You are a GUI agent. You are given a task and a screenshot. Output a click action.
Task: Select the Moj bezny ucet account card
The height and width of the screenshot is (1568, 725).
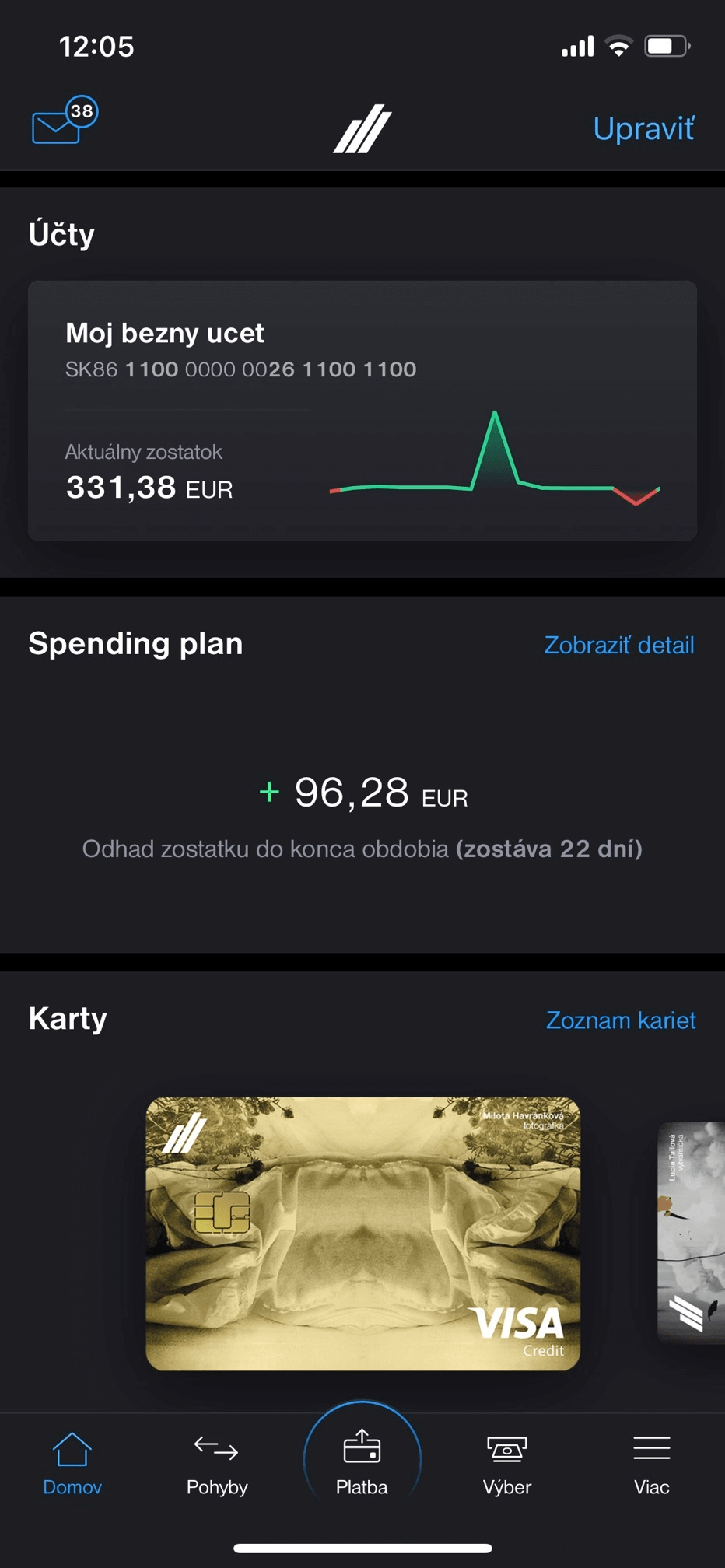(x=362, y=408)
